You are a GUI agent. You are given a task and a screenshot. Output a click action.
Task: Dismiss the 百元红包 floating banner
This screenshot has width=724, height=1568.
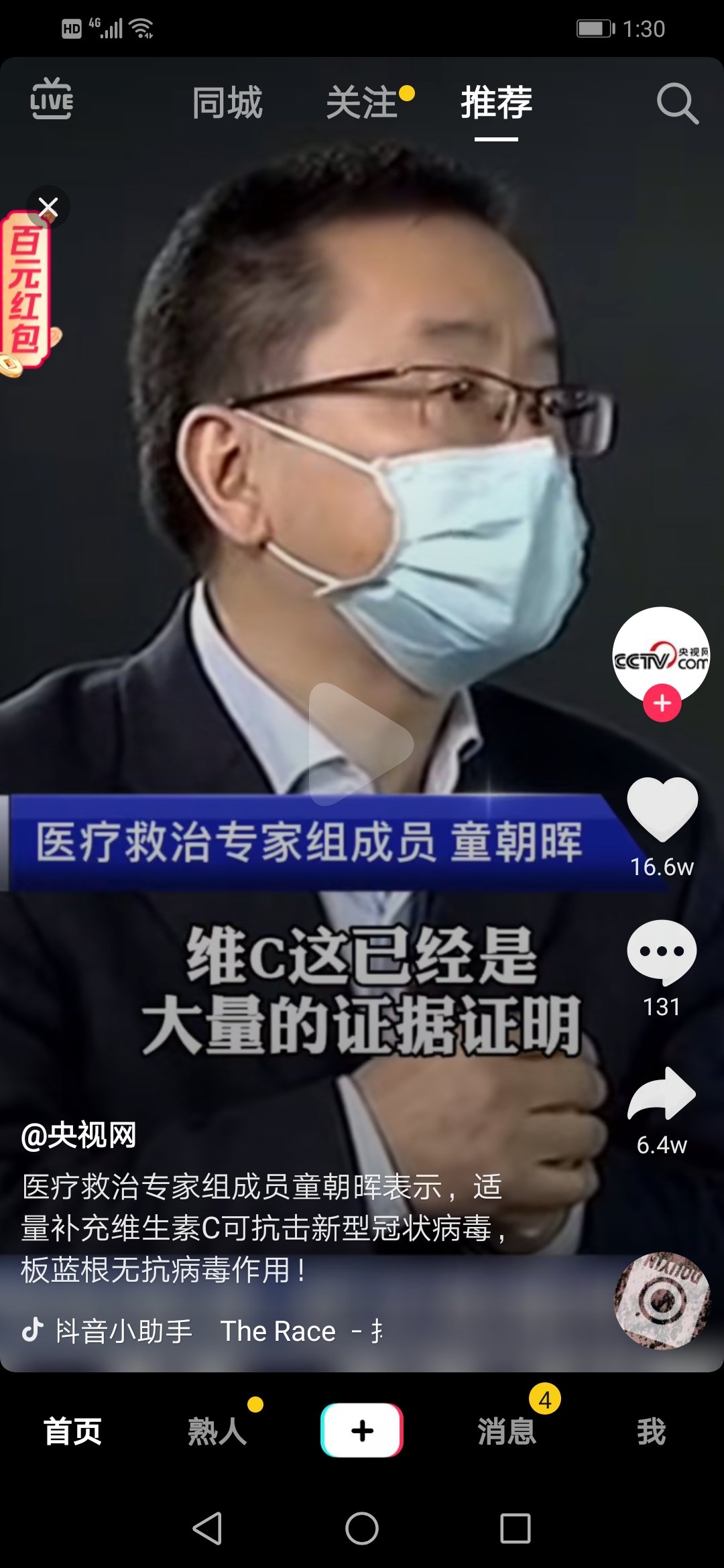point(48,207)
